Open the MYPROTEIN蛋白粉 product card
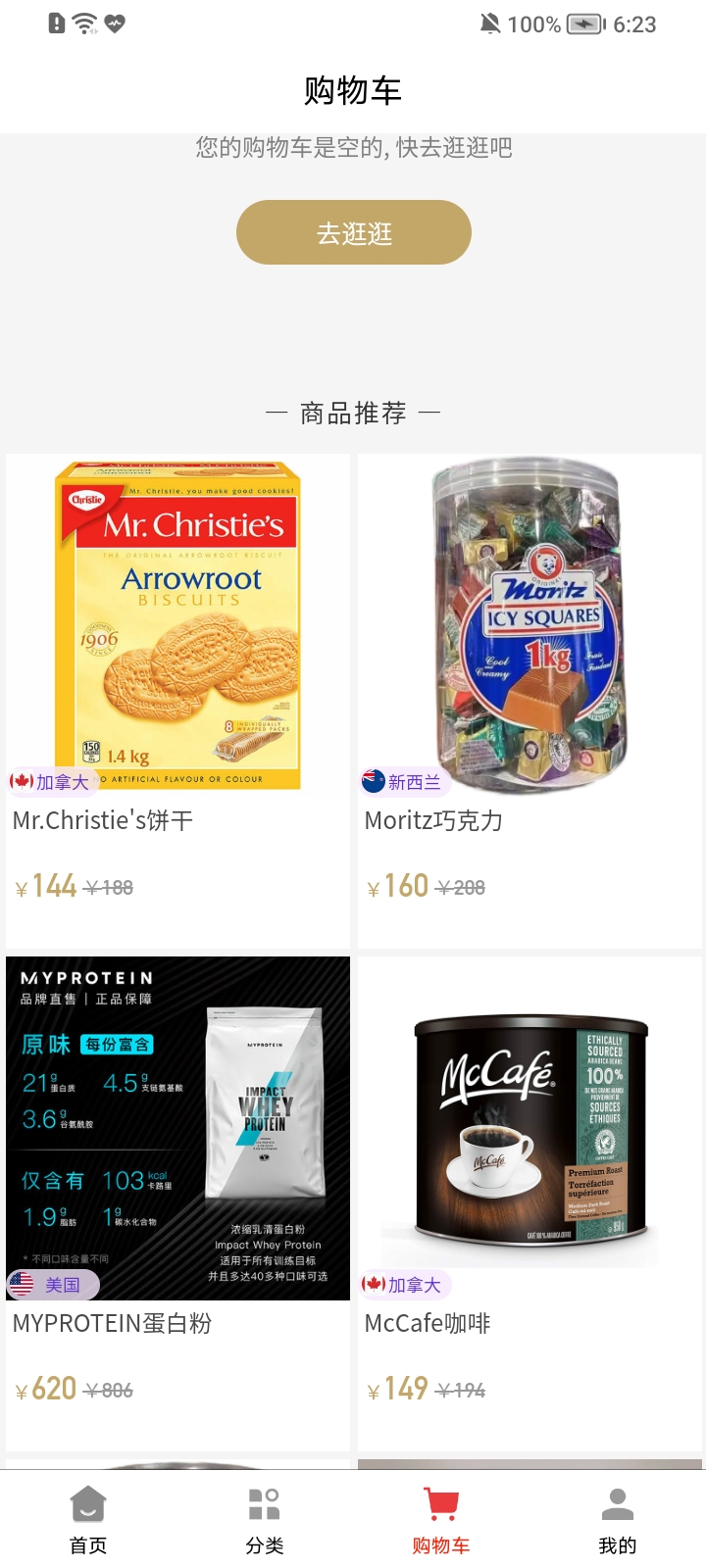Viewport: 706px width, 1568px height. click(x=177, y=1202)
